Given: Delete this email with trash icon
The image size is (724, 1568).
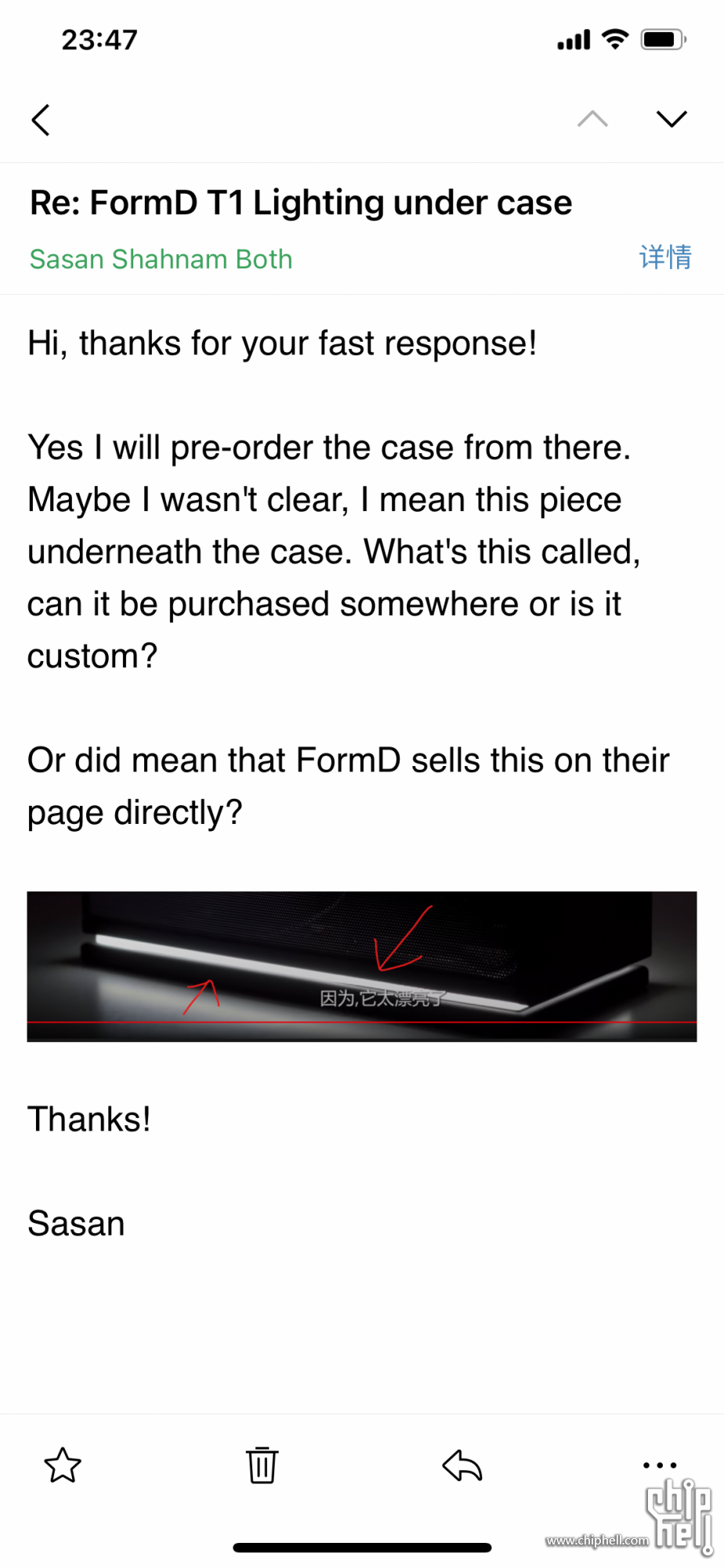Looking at the screenshot, I should tap(262, 1465).
